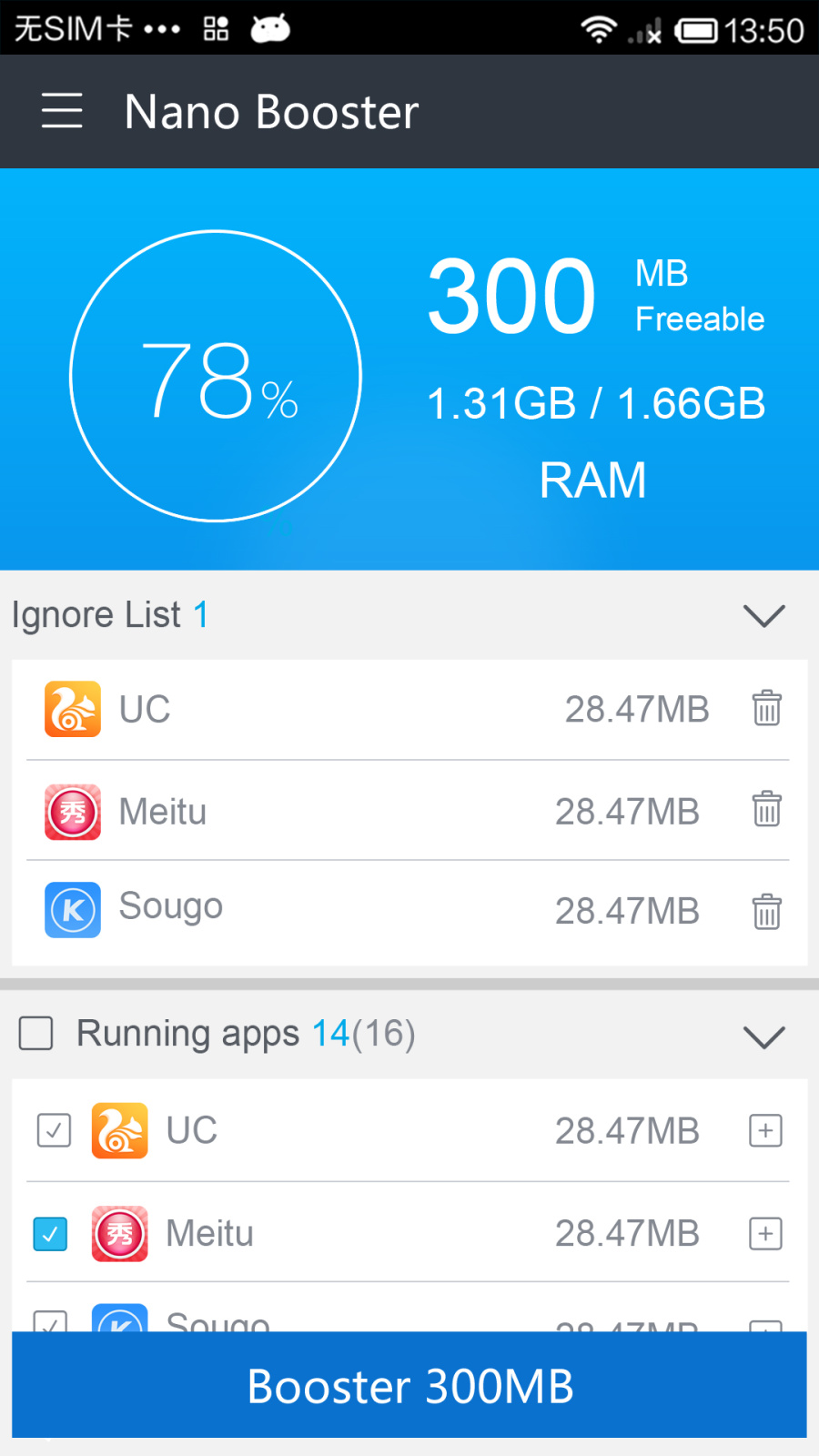Disable the Meitu checkbox
819x1456 pixels.
50,1234
